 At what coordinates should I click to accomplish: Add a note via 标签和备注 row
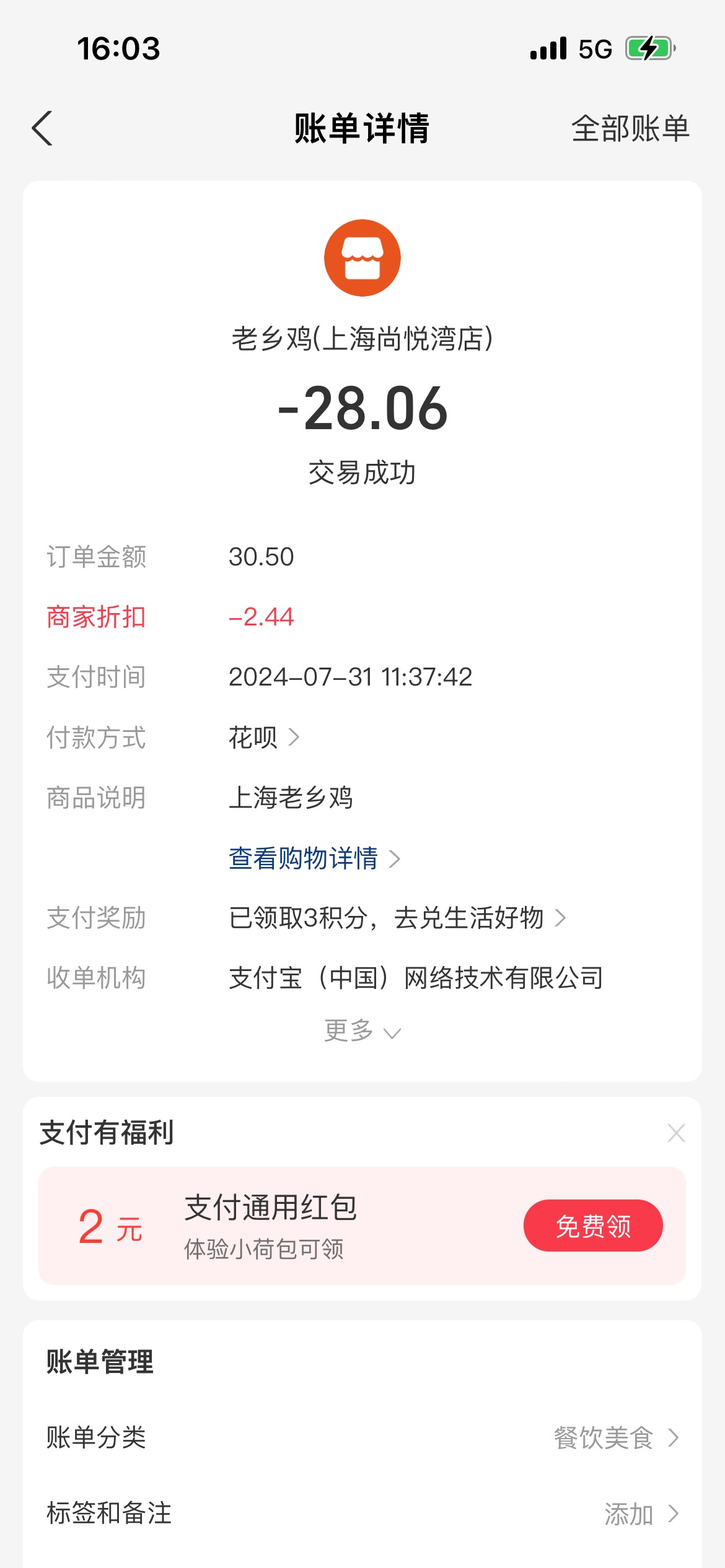(x=362, y=1513)
